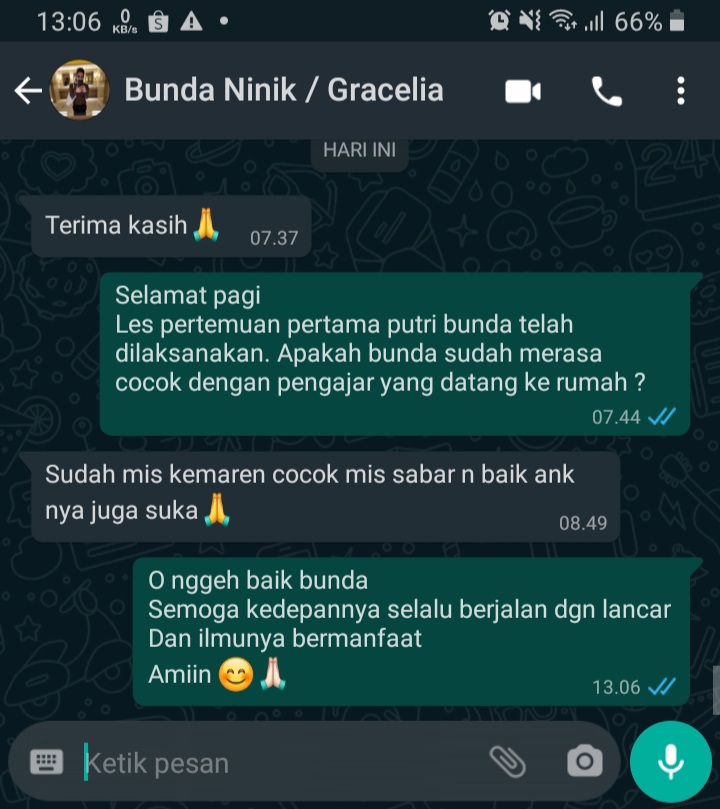Open Bunda Ninik / Gracelia contact info

[x=283, y=90]
